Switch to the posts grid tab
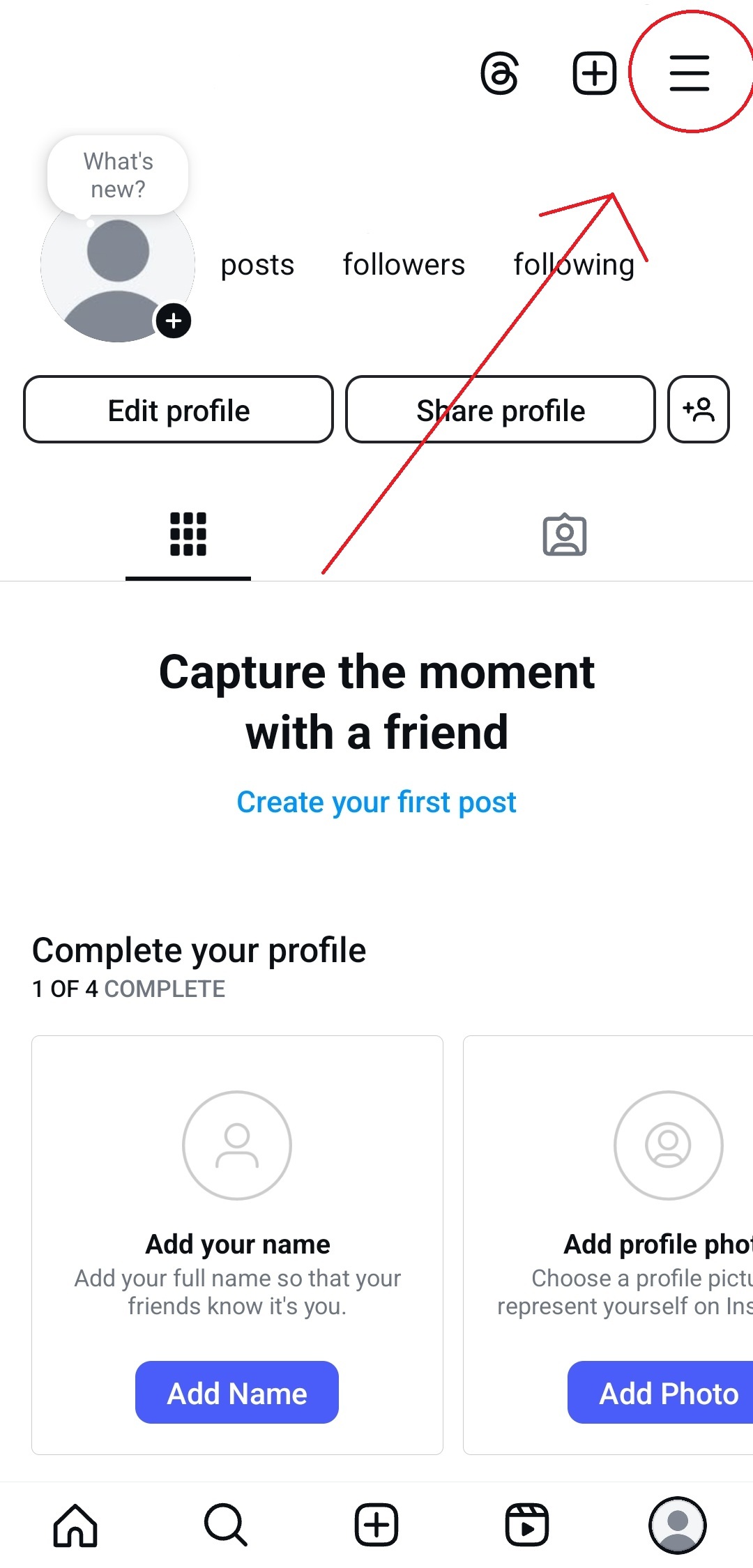The height and width of the screenshot is (1568, 753). 188,535
